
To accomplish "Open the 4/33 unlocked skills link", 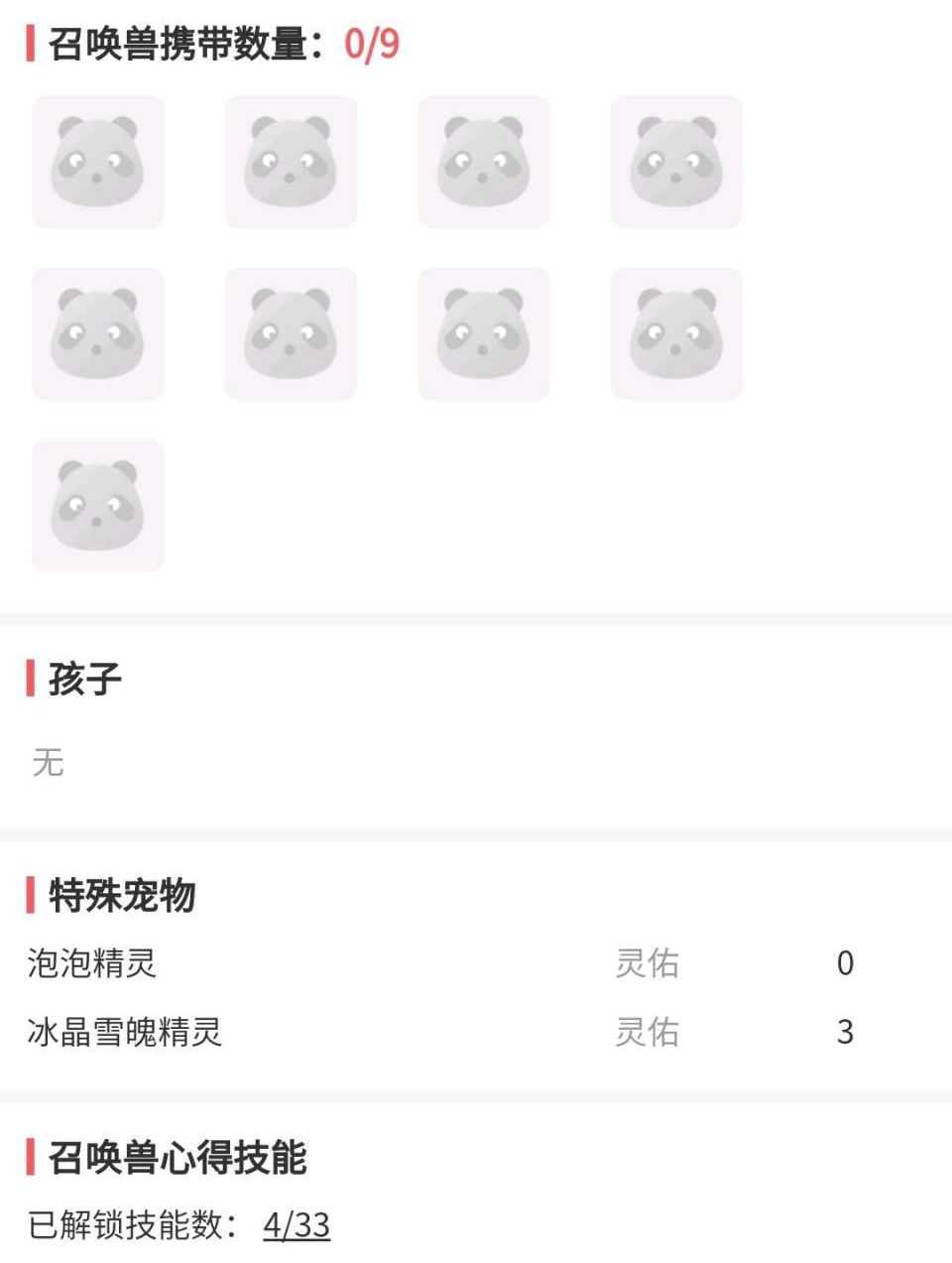I will coord(297,1228).
